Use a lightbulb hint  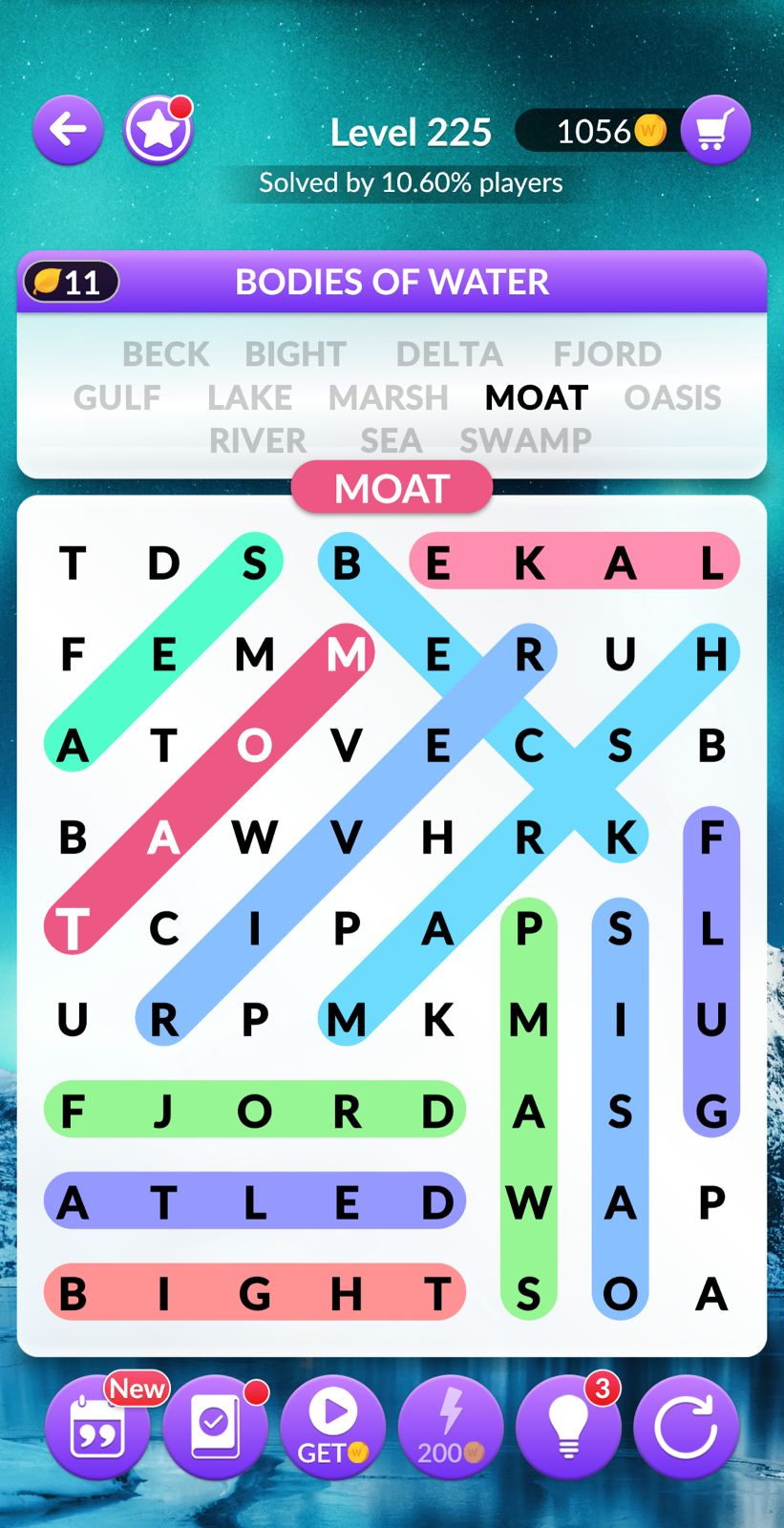click(568, 1427)
